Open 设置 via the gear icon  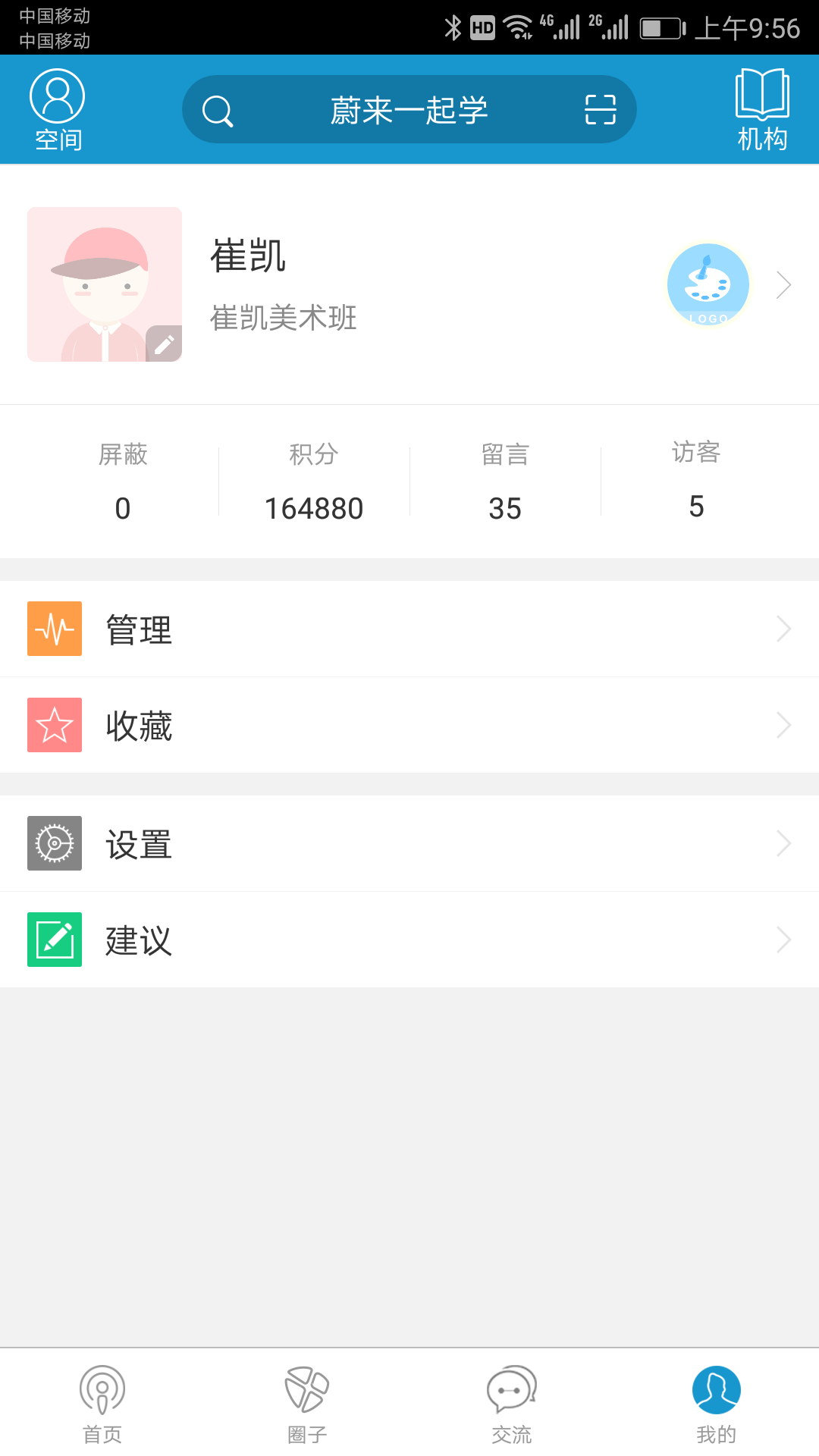[54, 843]
